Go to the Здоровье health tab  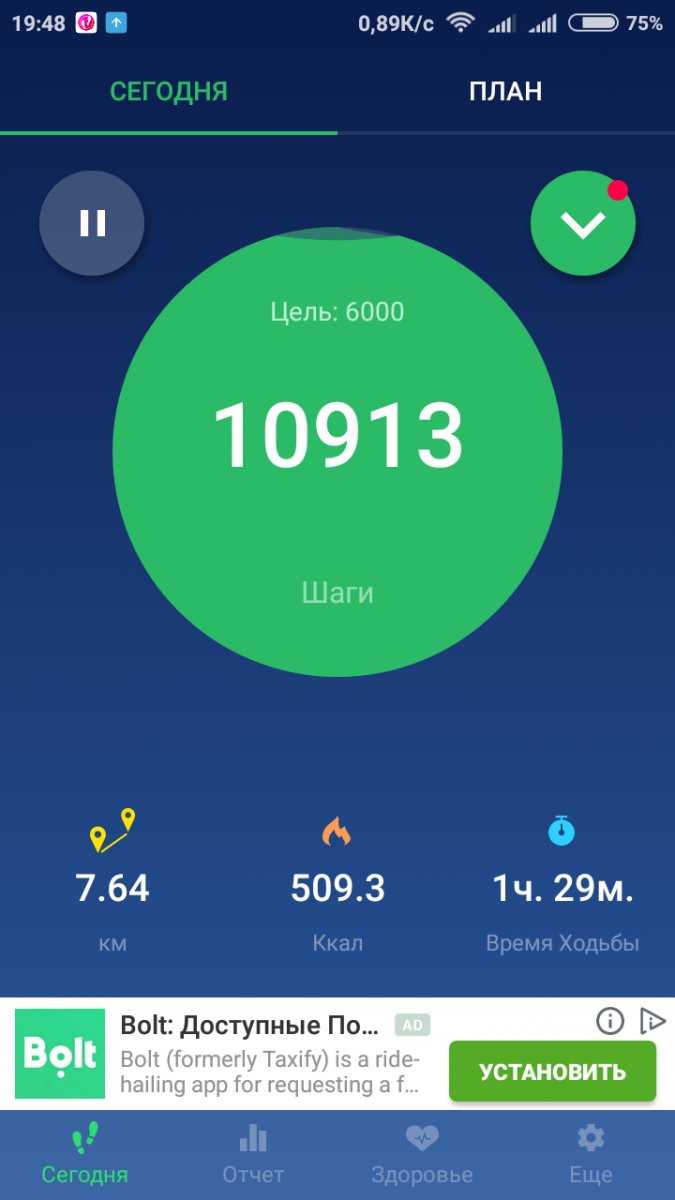click(422, 1153)
